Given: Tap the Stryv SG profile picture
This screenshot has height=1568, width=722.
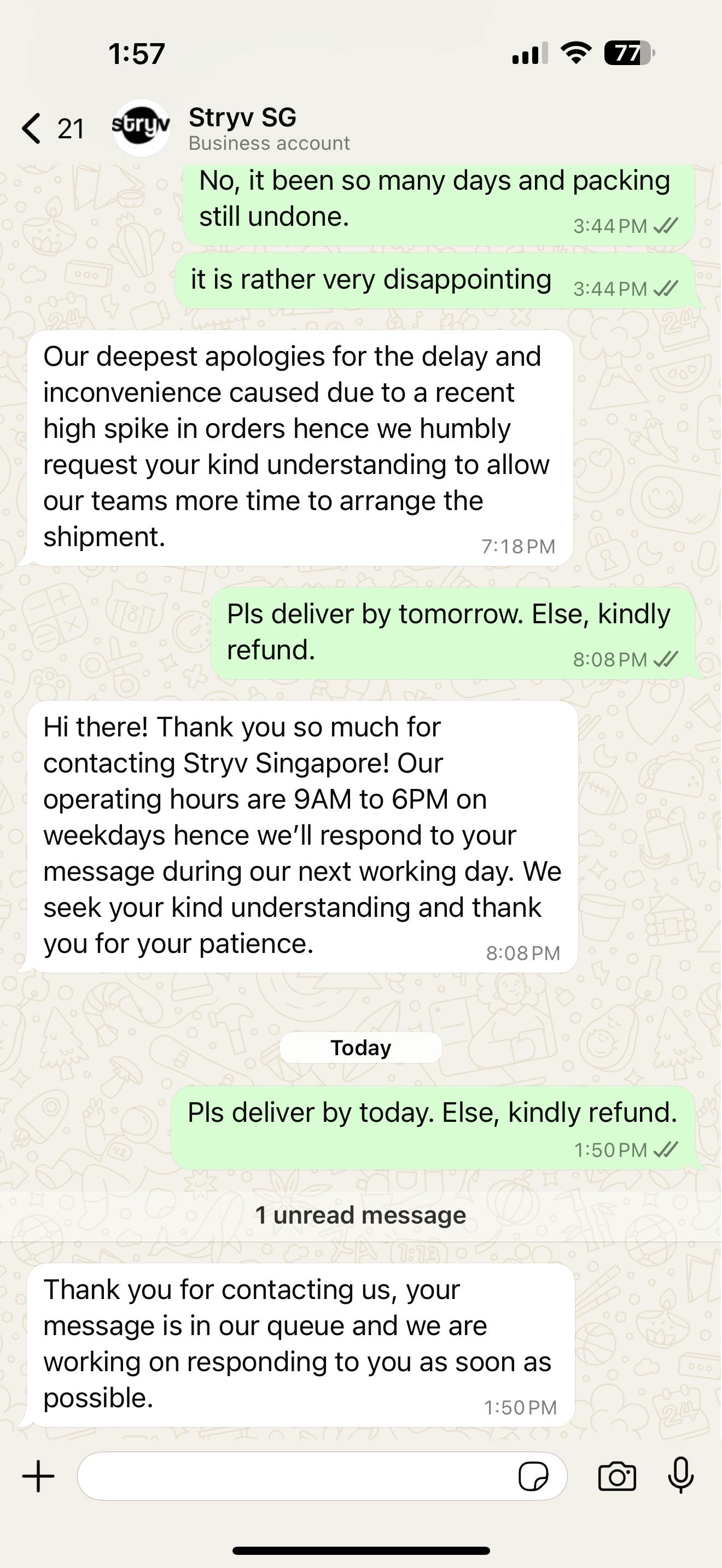Looking at the screenshot, I should point(141,127).
